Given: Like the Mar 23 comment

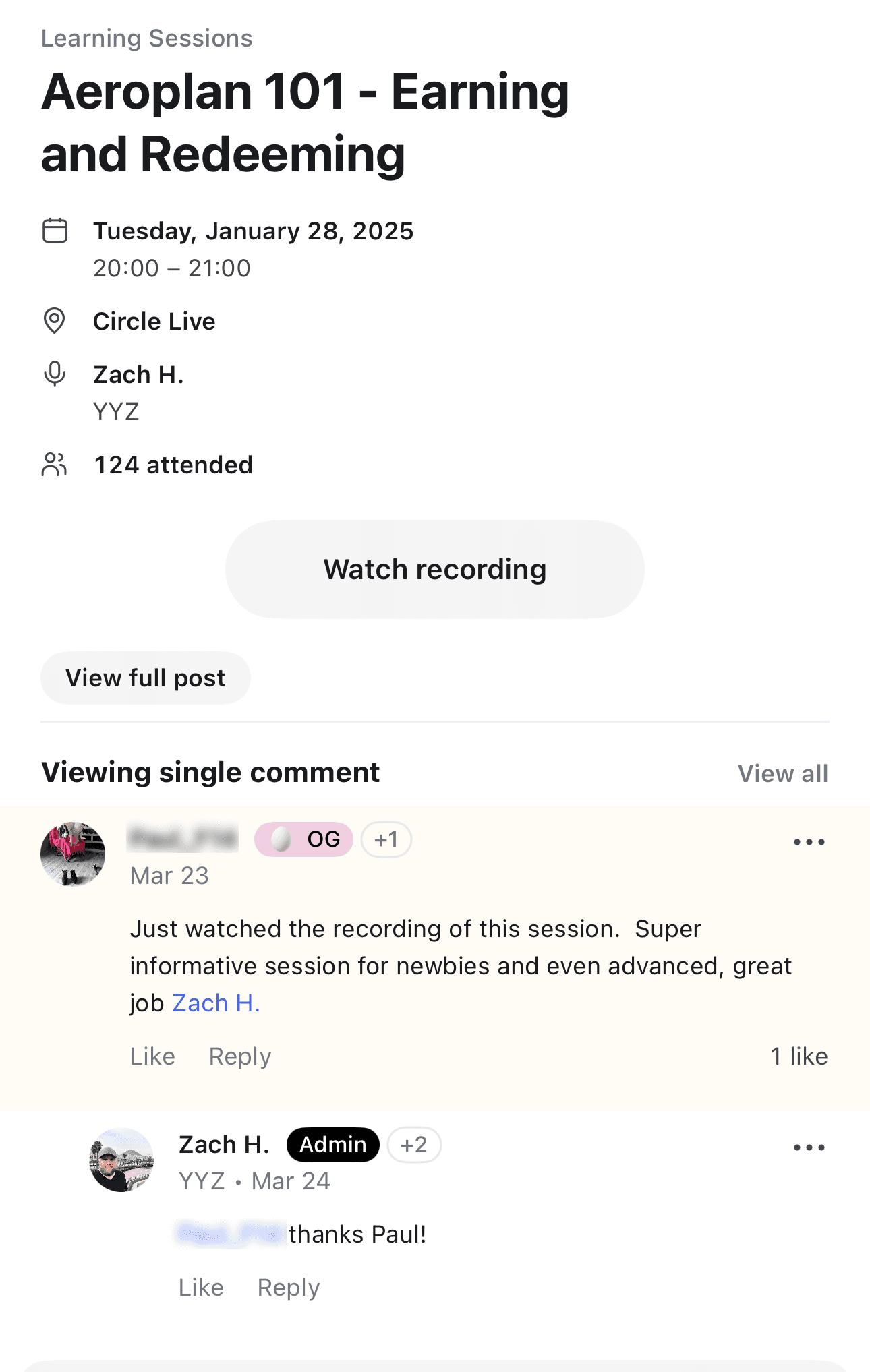Looking at the screenshot, I should 152,1056.
